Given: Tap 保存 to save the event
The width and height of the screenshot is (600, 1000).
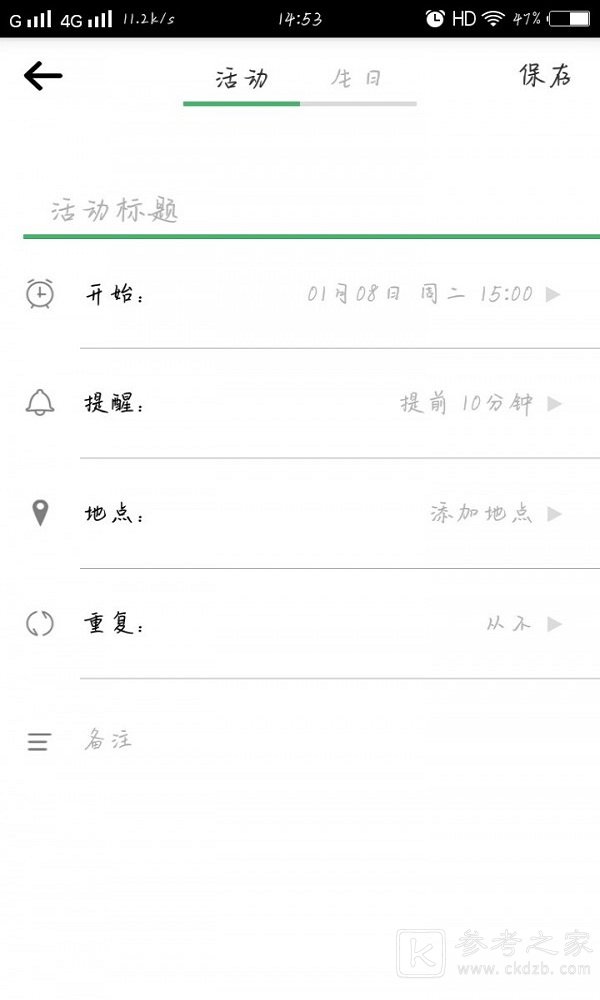Looking at the screenshot, I should tap(545, 76).
